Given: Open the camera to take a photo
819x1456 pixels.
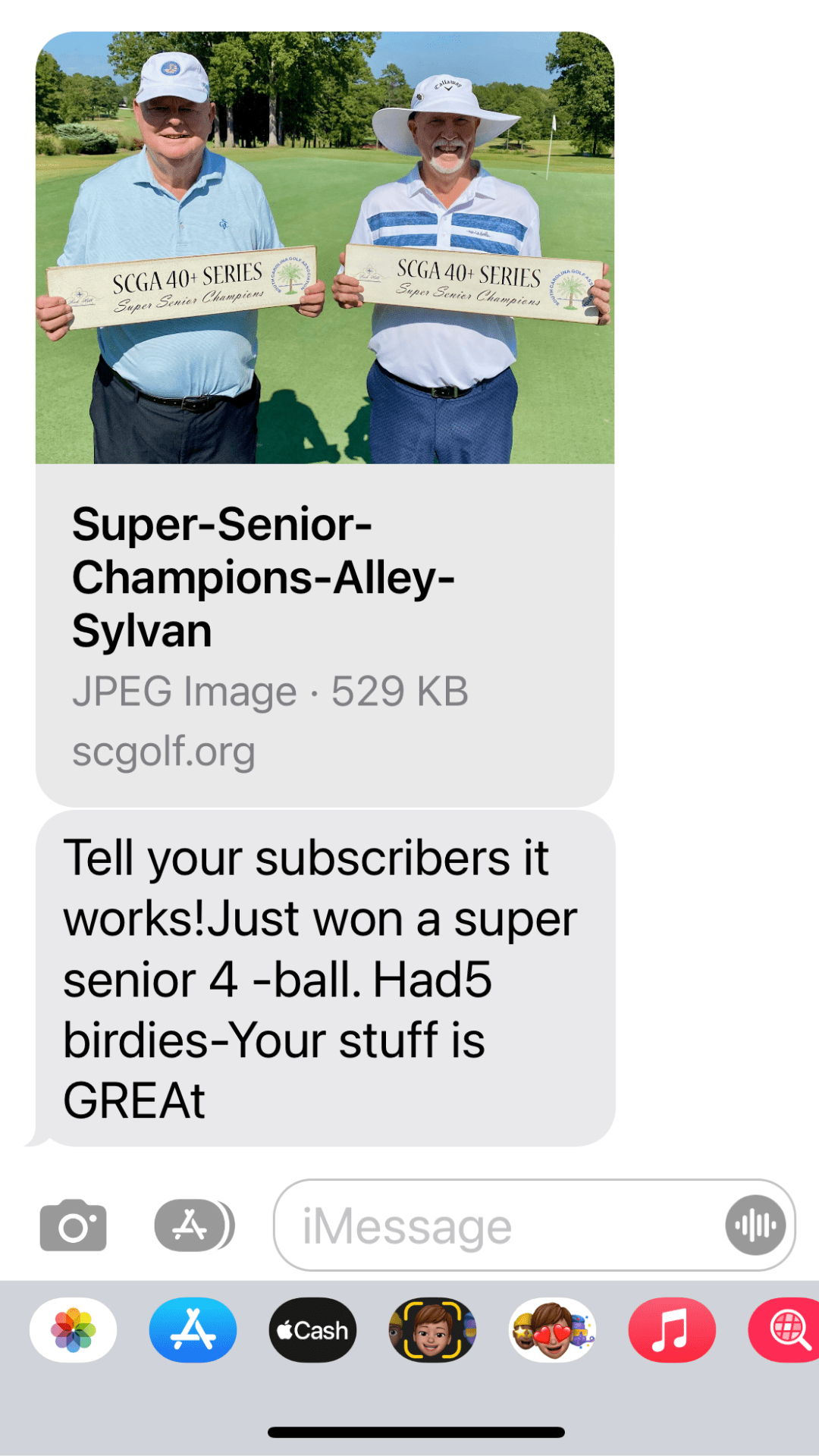Looking at the screenshot, I should tap(73, 1225).
